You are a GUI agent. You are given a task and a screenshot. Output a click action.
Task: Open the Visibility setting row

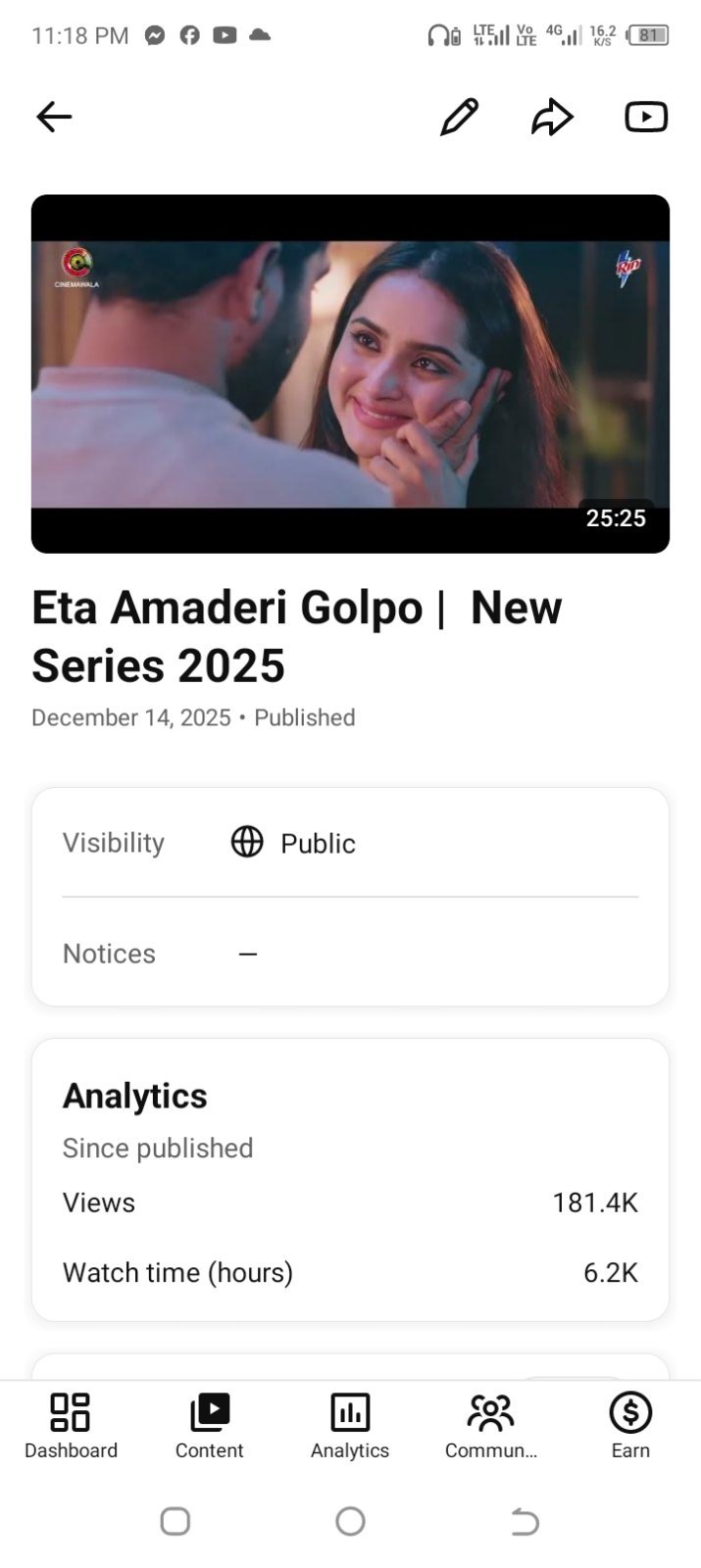pyautogui.click(x=350, y=843)
